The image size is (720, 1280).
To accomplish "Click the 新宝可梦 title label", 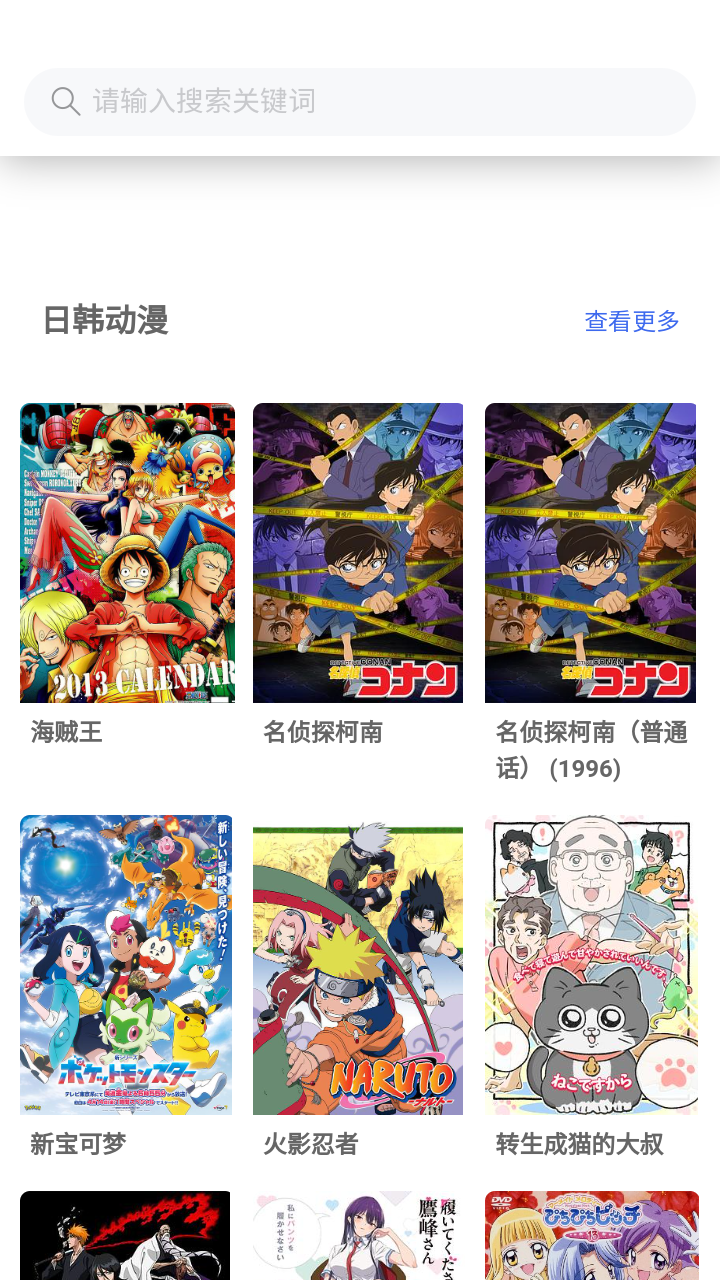I will 79,1146.
